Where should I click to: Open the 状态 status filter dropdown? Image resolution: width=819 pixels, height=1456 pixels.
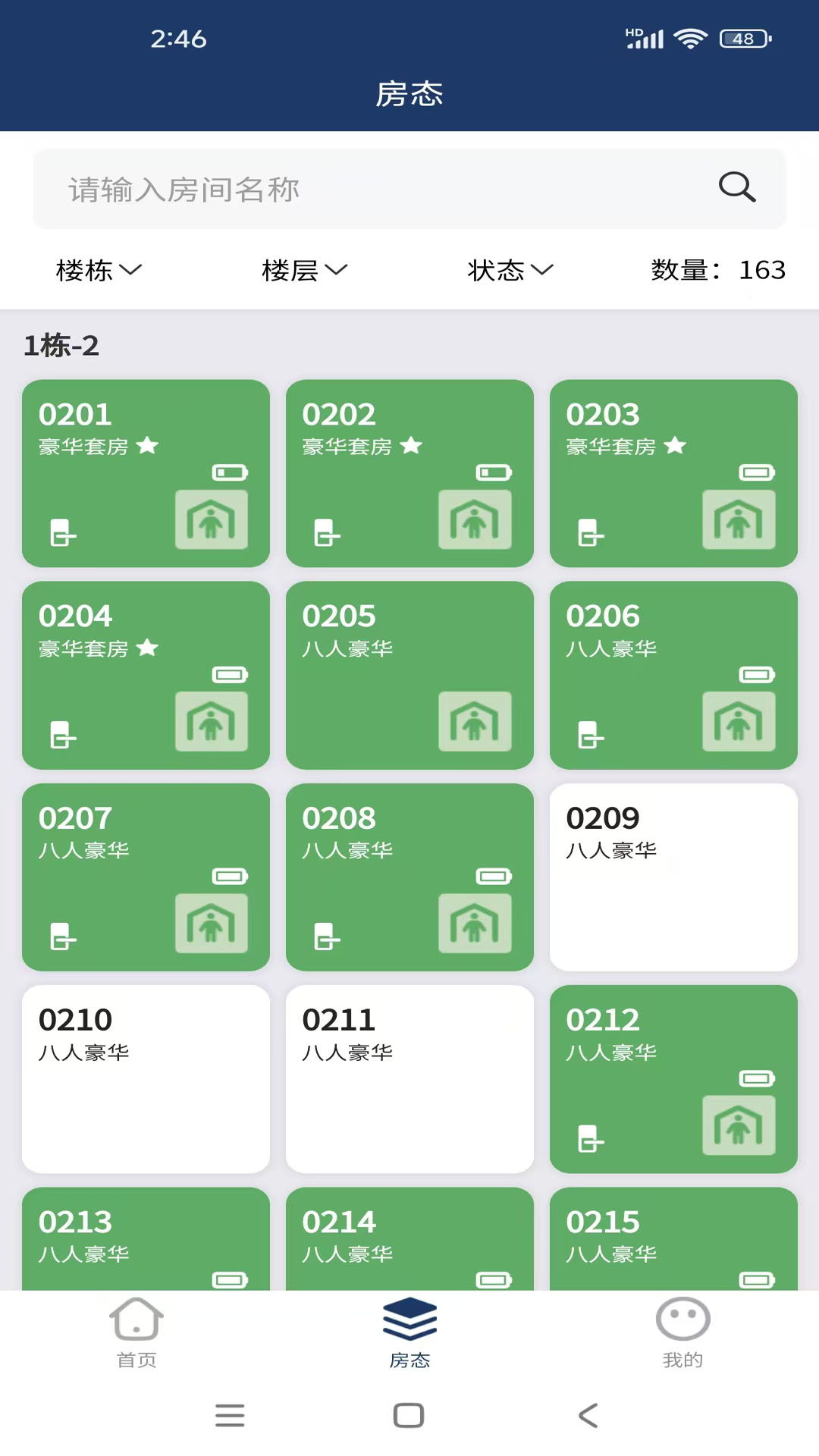coord(510,270)
